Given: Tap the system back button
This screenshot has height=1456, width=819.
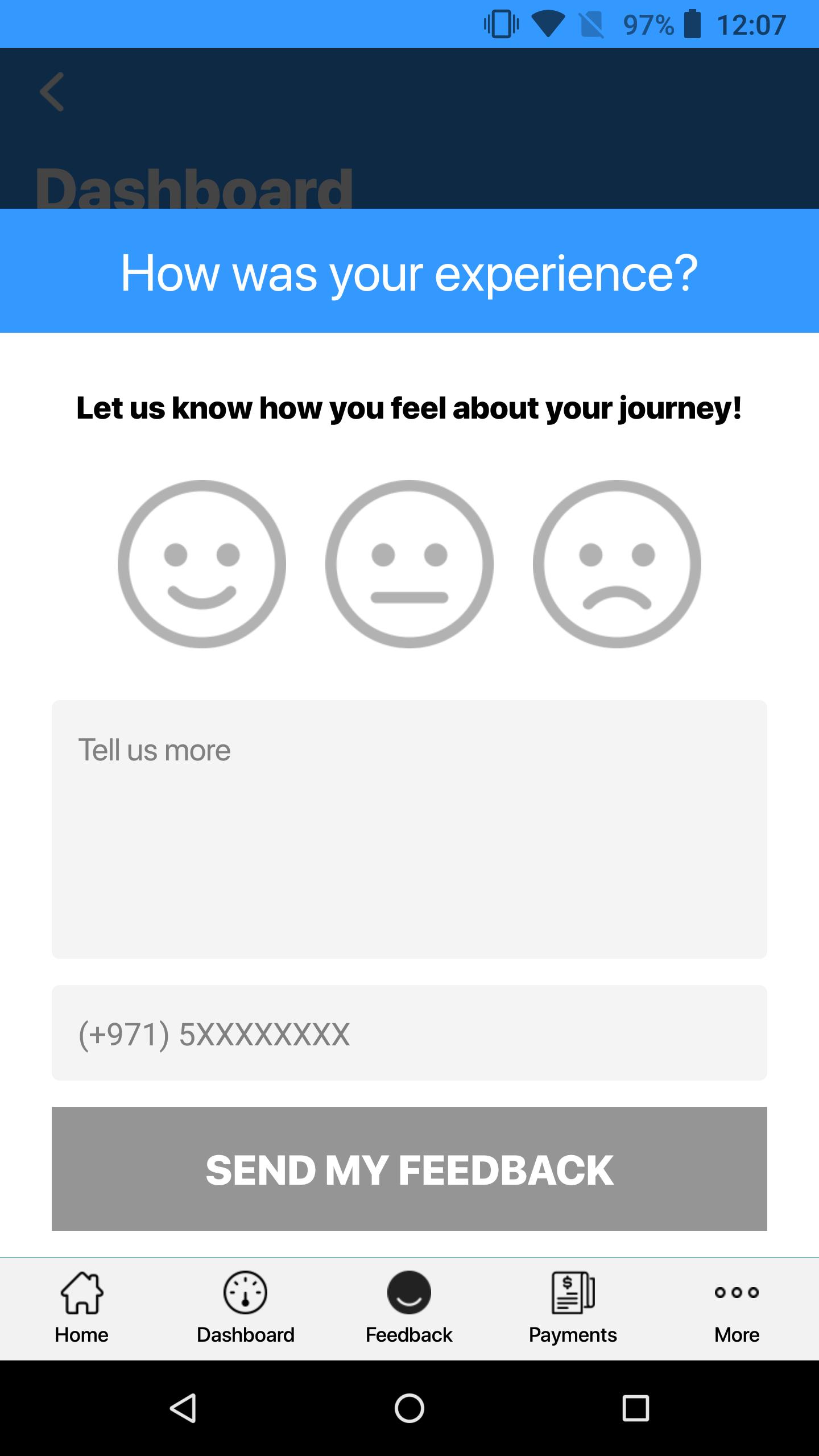Looking at the screenshot, I should 183,1408.
